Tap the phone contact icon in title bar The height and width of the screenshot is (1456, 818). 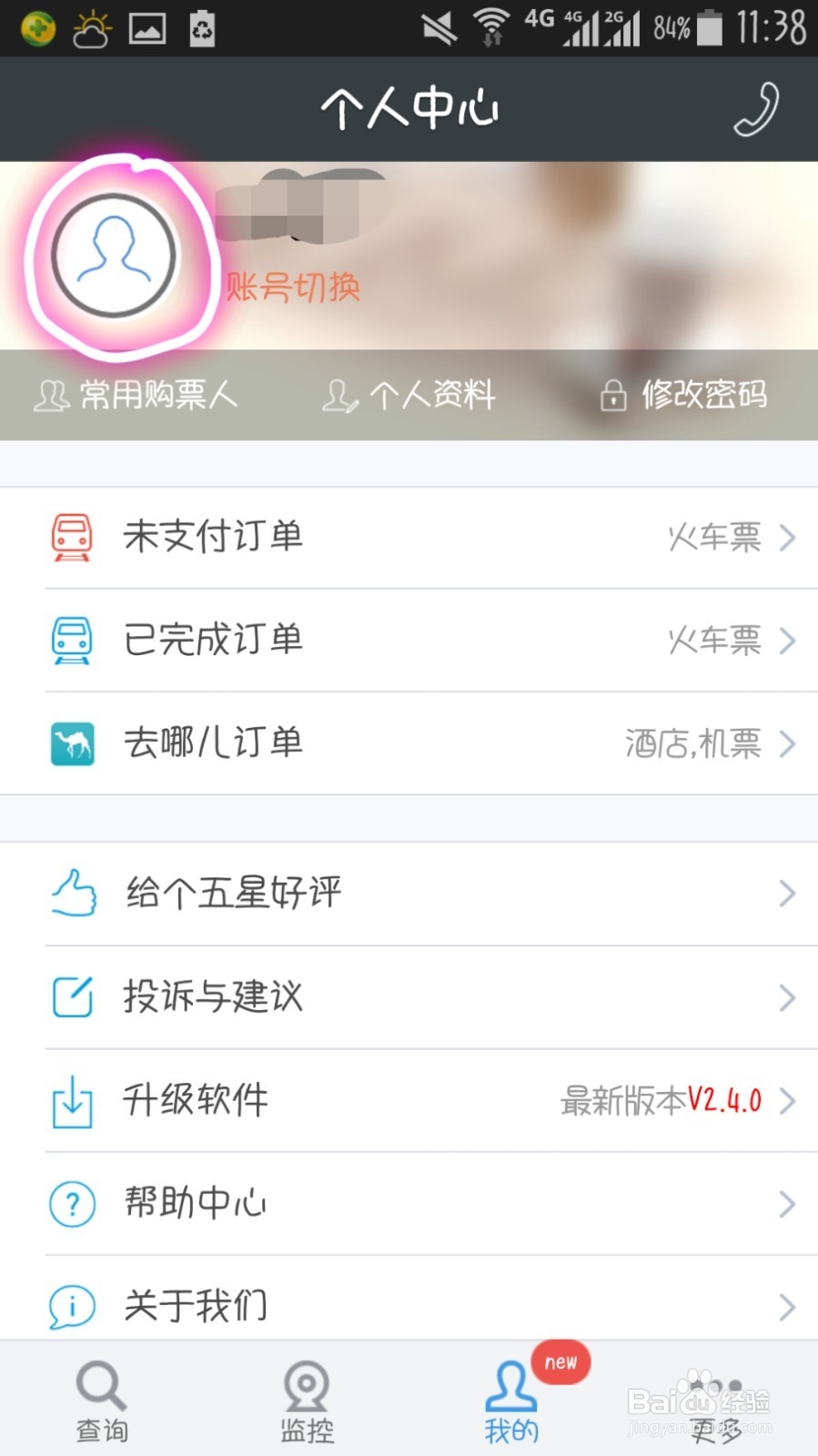pos(756,107)
